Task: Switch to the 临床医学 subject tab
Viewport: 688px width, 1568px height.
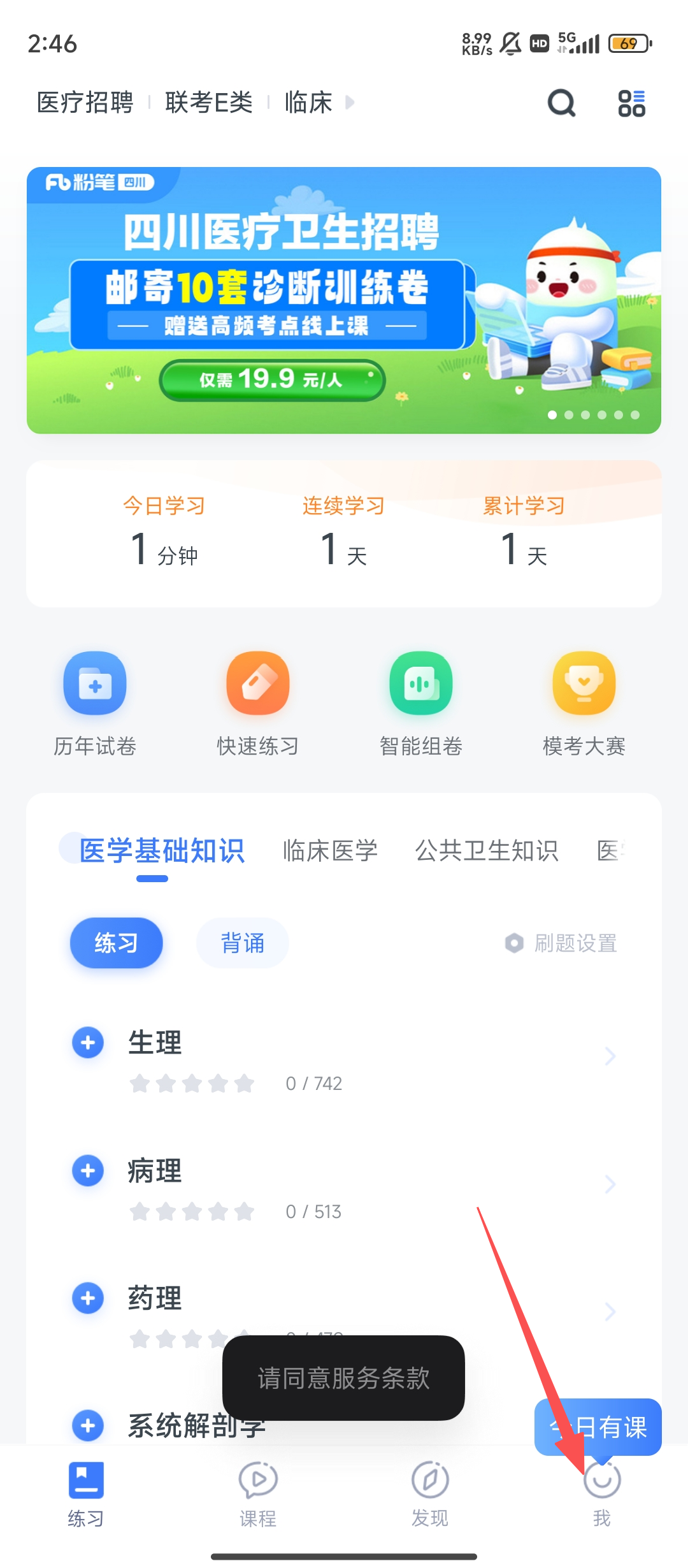Action: [330, 851]
